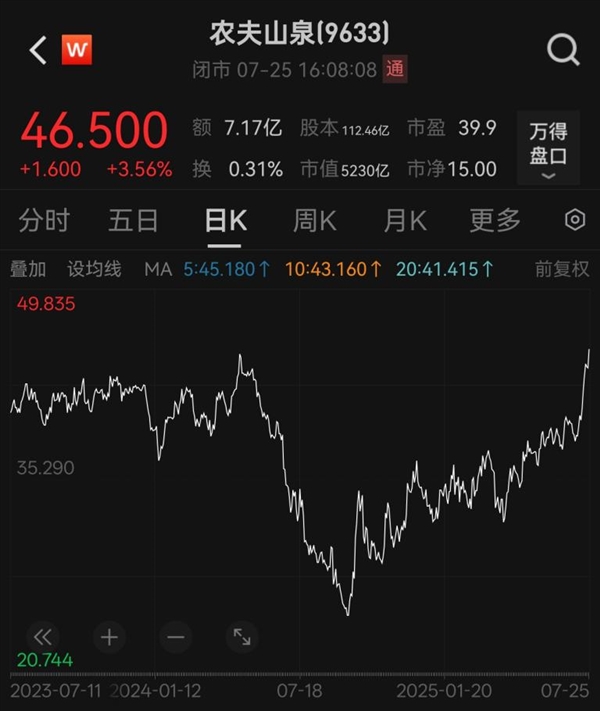Image resolution: width=600 pixels, height=711 pixels.
Task: Zoom out the chart with minus button
Action: point(176,636)
